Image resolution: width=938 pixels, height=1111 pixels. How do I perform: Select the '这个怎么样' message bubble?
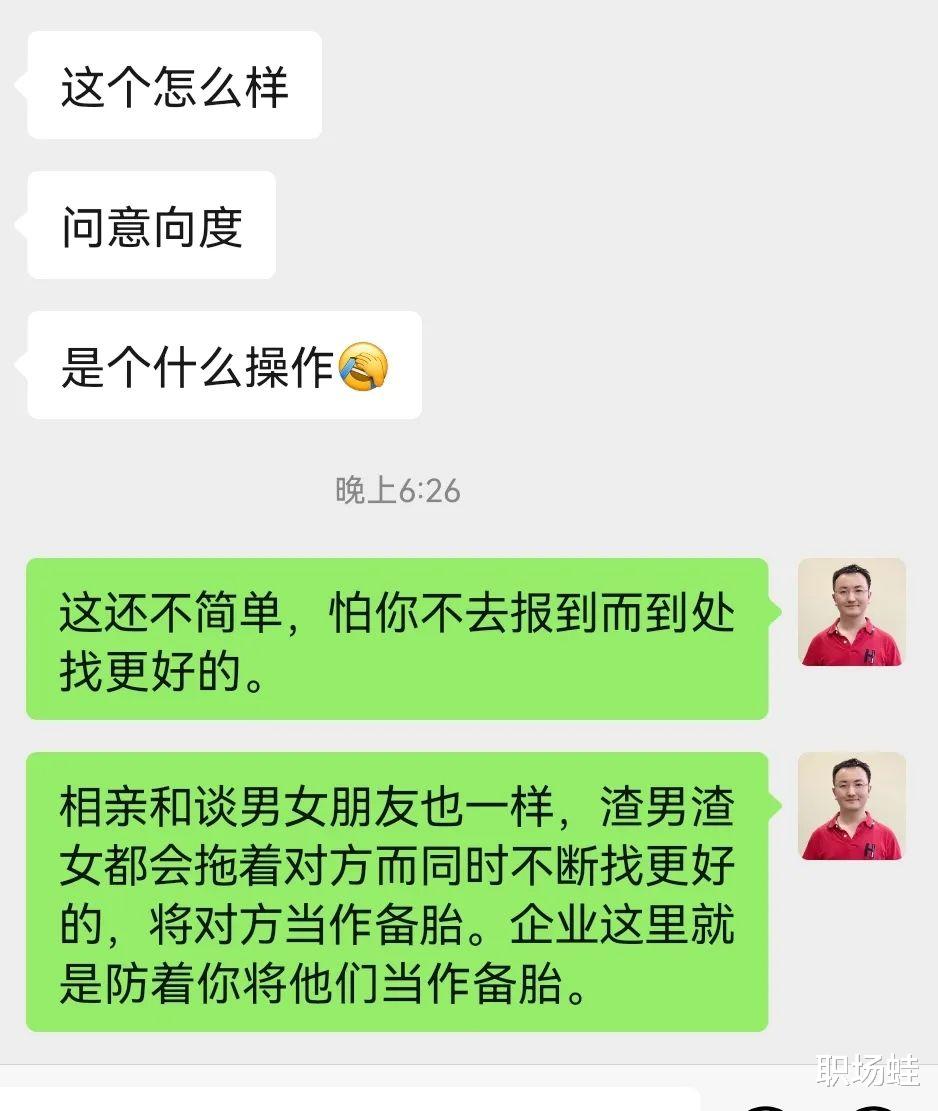174,85
